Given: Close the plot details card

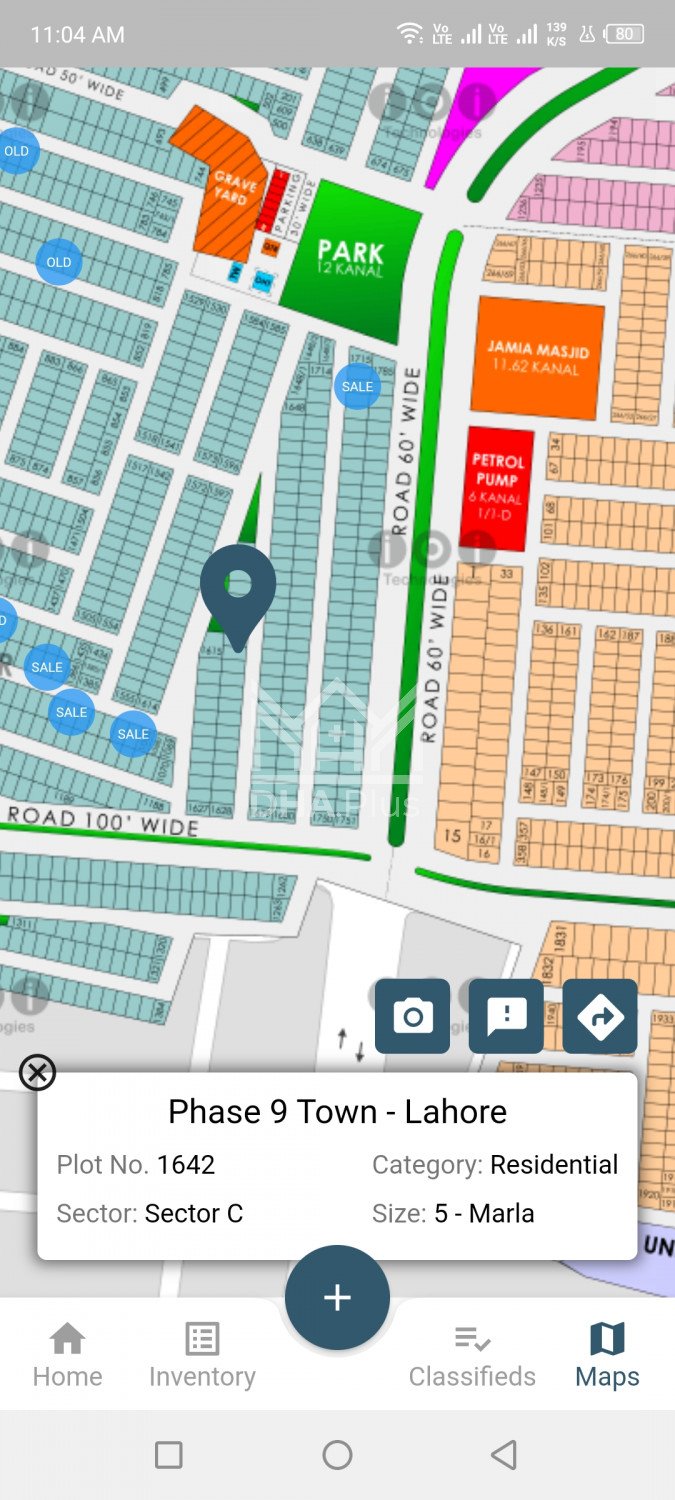Looking at the screenshot, I should pyautogui.click(x=37, y=1073).
